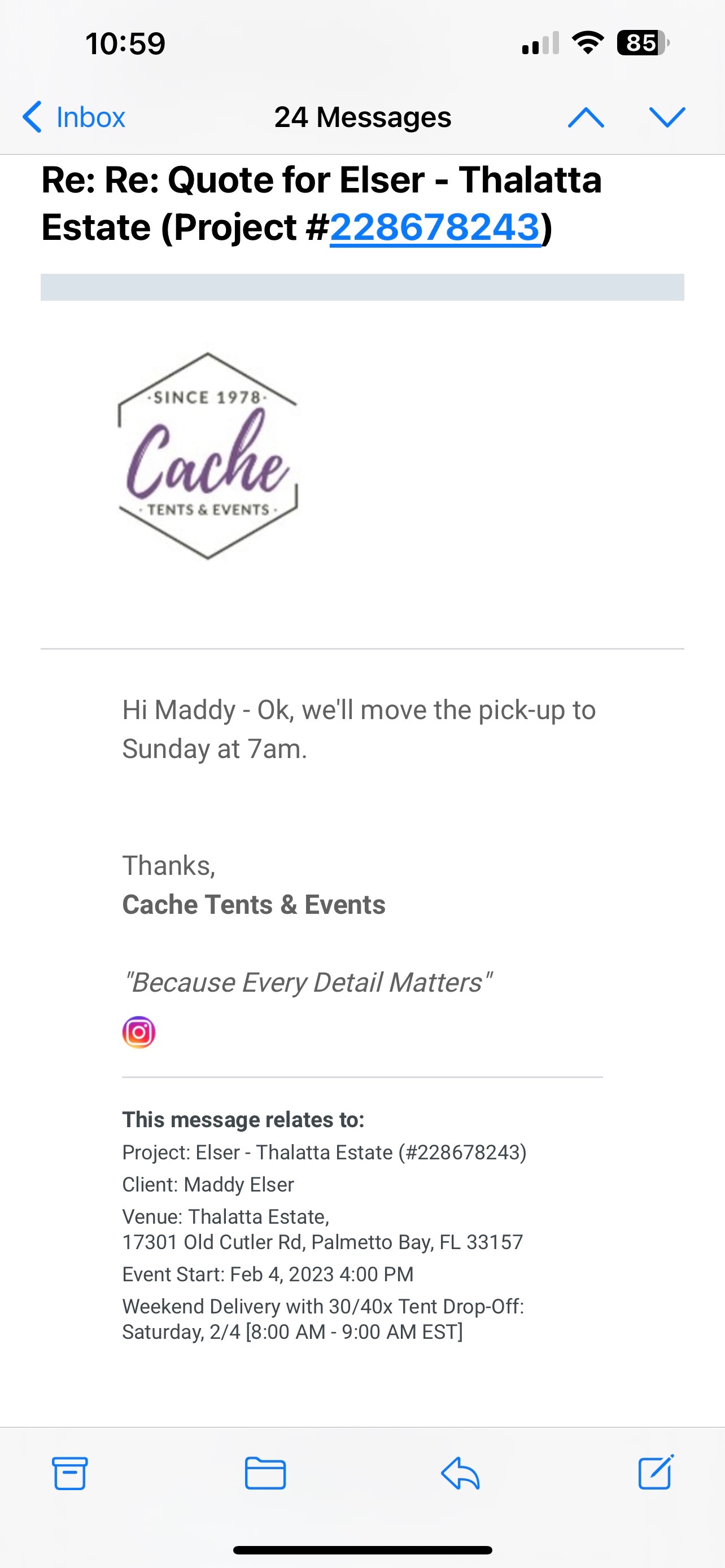Image resolution: width=725 pixels, height=1568 pixels.
Task: Reply to this email
Action: (460, 1473)
